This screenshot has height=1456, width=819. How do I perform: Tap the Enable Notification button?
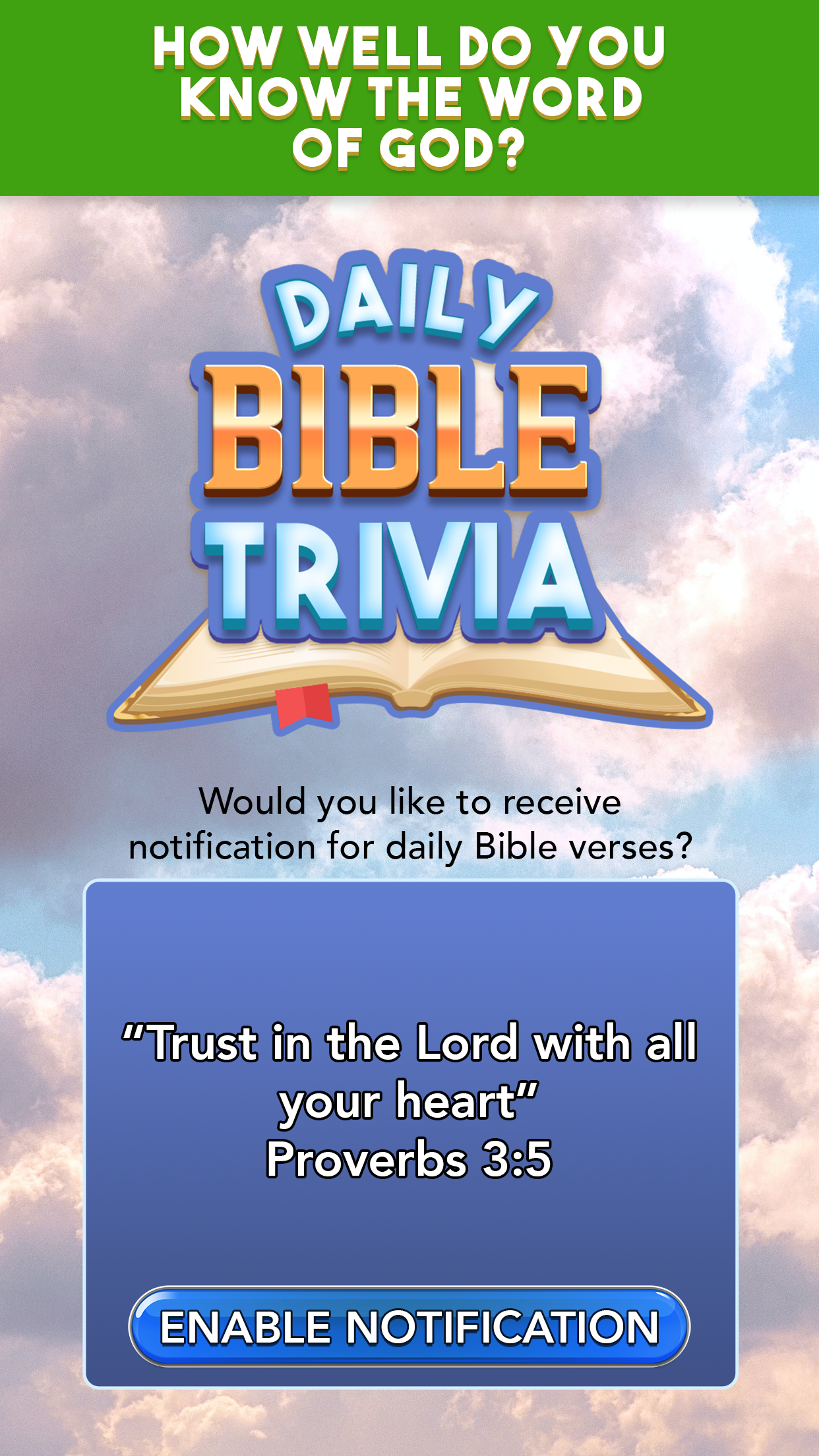(409, 1326)
